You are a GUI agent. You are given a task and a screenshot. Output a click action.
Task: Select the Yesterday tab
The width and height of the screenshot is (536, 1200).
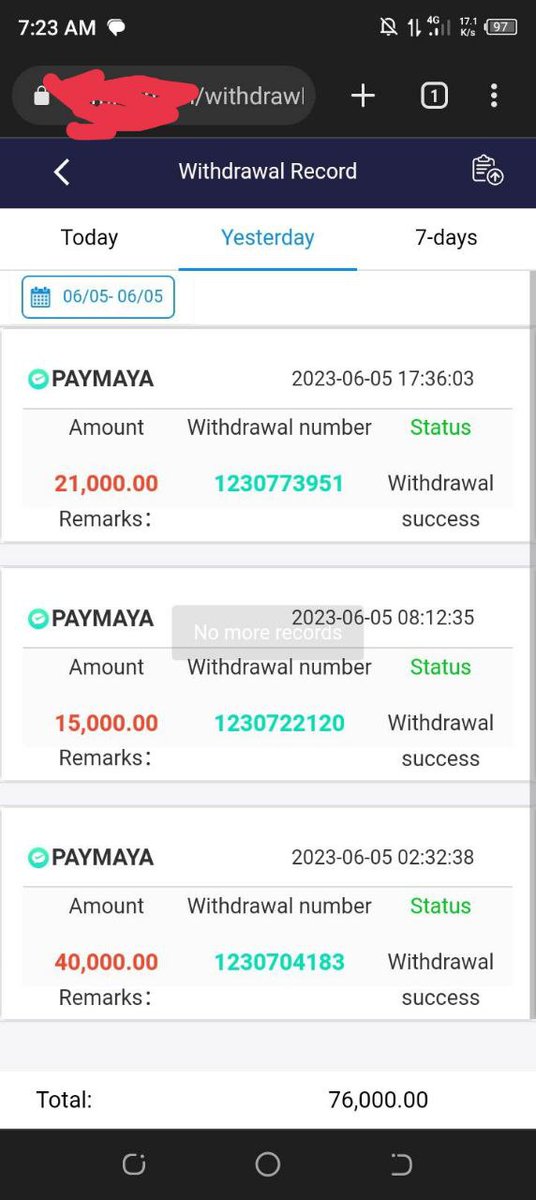pos(267,238)
